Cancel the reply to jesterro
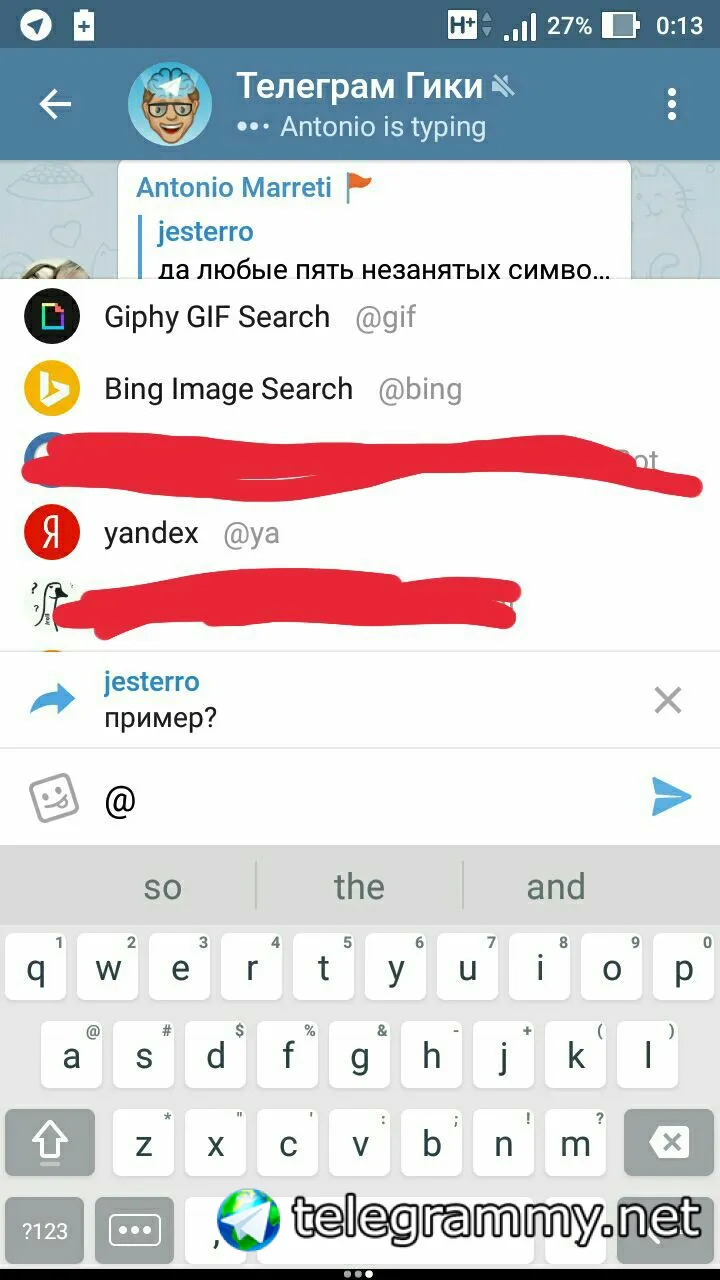Screen dimensions: 720x1280 point(667,700)
